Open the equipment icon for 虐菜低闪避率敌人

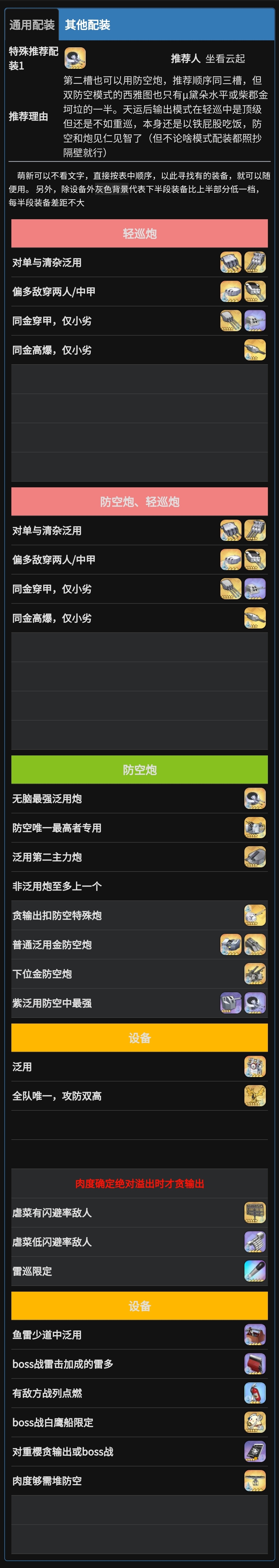pos(255,1242)
